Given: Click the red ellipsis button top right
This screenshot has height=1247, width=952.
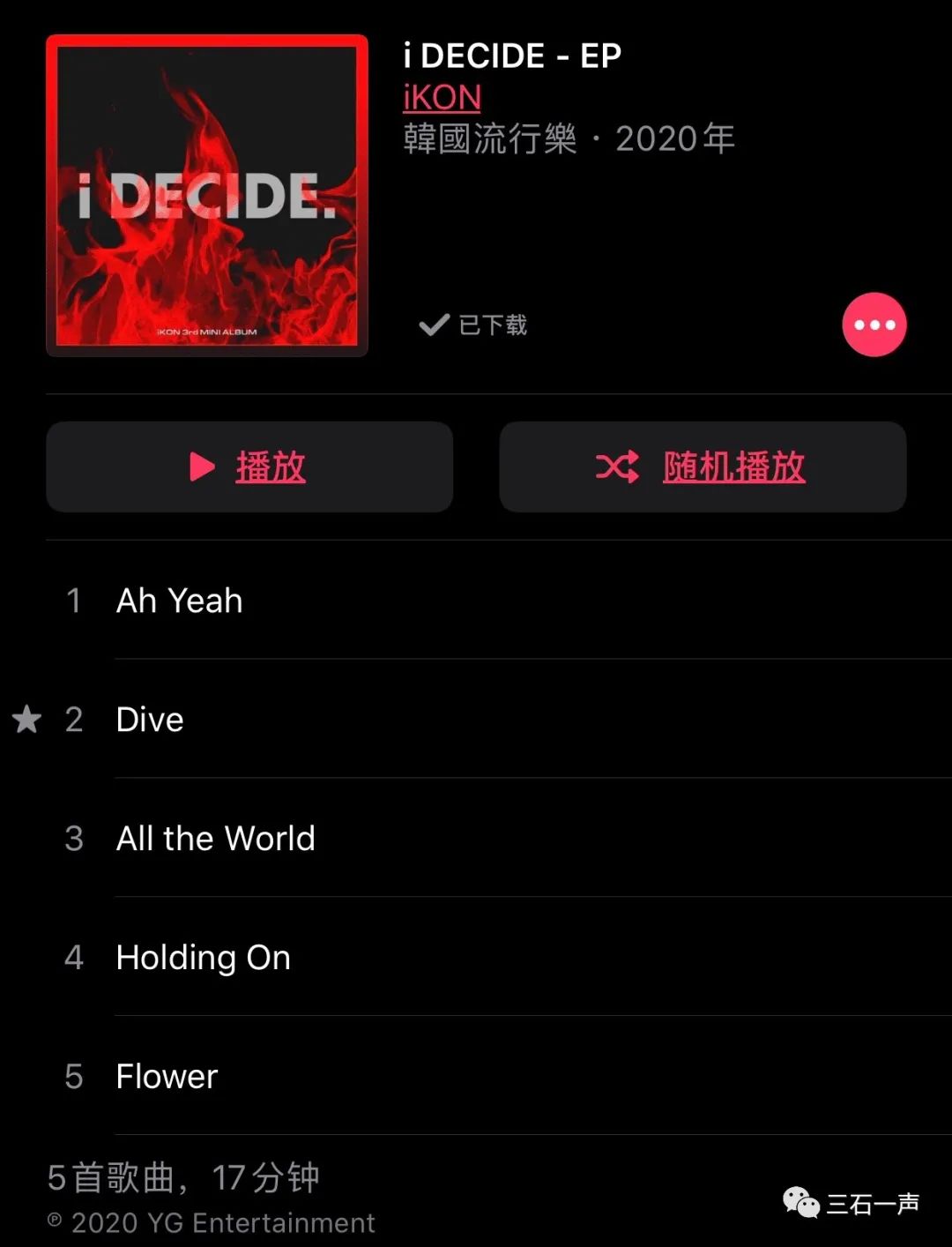Looking at the screenshot, I should 874,325.
